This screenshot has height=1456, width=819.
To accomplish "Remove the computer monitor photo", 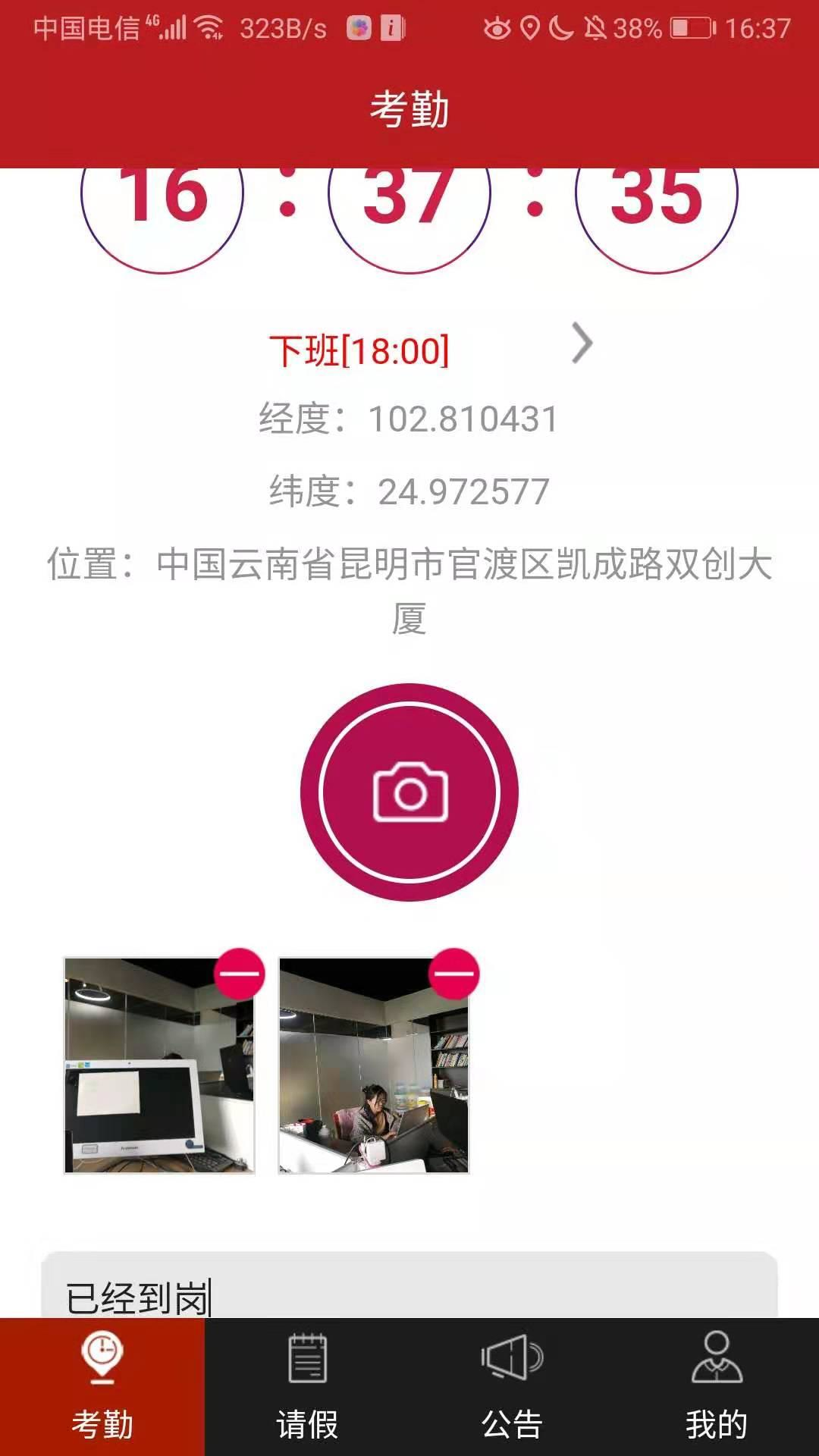I will 240,973.
